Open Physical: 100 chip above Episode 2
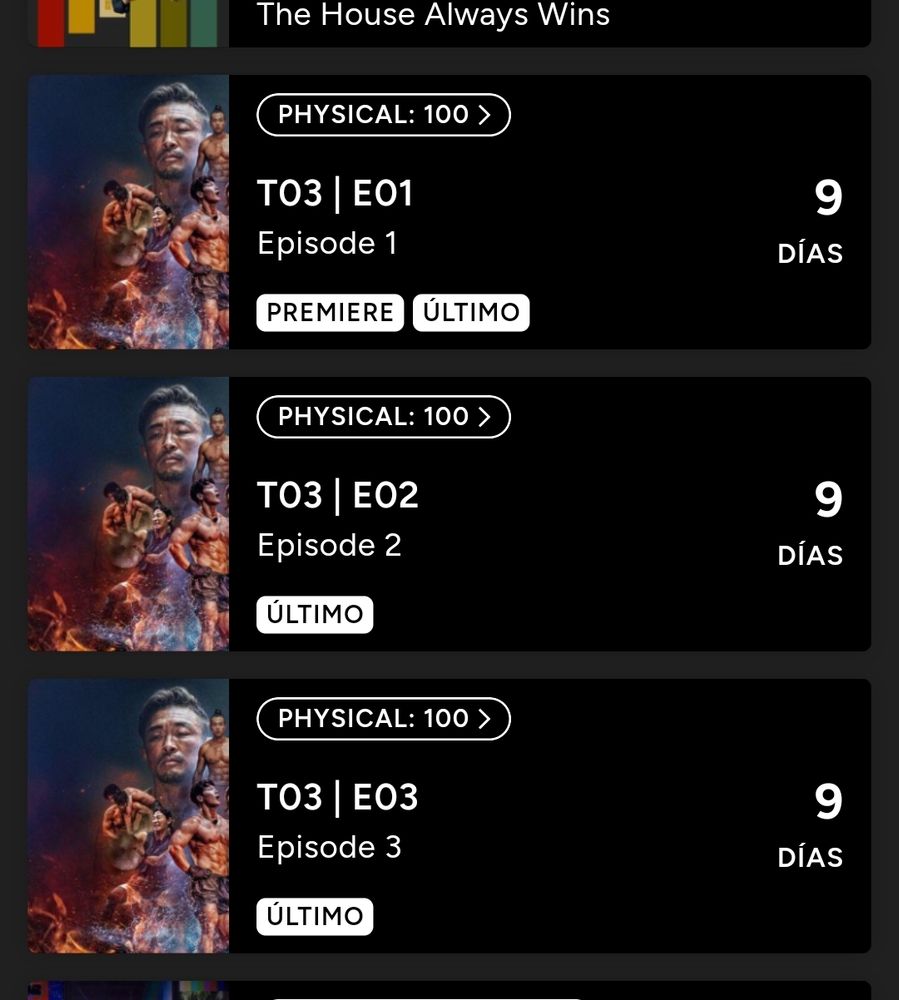This screenshot has height=1000, width=899. (x=383, y=417)
